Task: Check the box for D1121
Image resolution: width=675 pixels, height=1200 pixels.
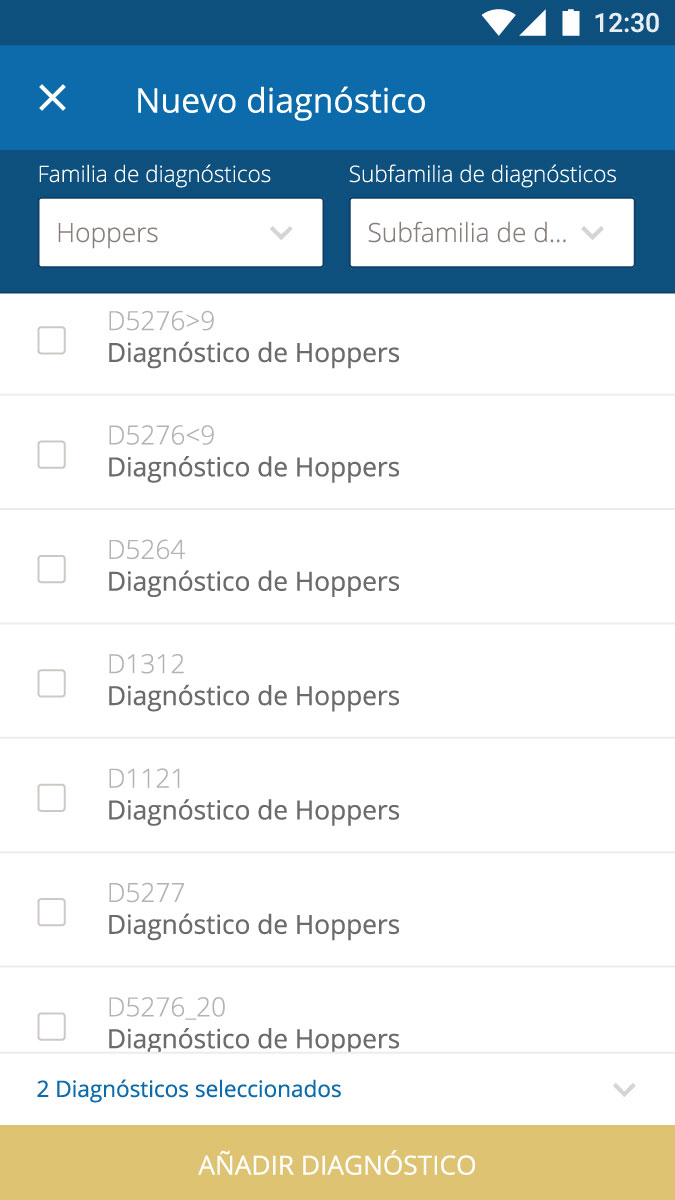Action: click(x=52, y=798)
